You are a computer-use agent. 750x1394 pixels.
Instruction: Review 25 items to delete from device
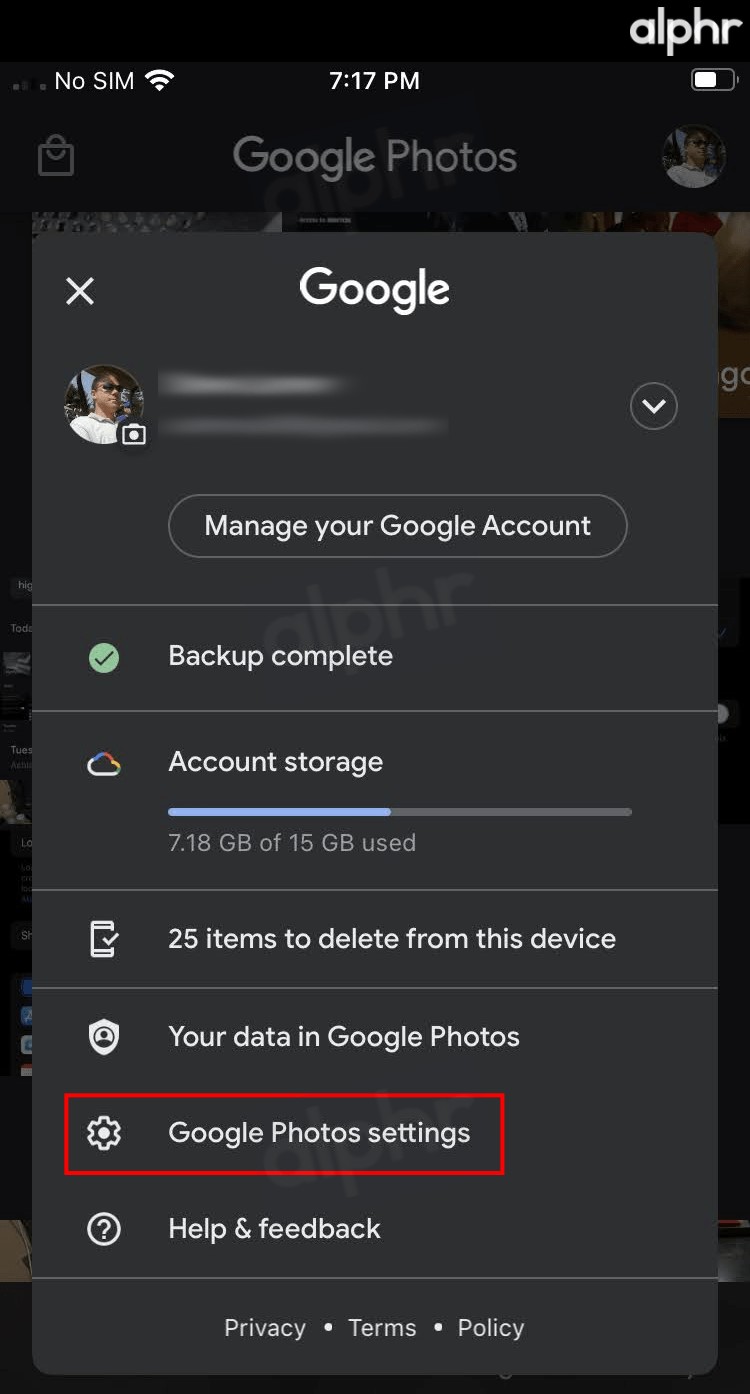pyautogui.click(x=375, y=939)
